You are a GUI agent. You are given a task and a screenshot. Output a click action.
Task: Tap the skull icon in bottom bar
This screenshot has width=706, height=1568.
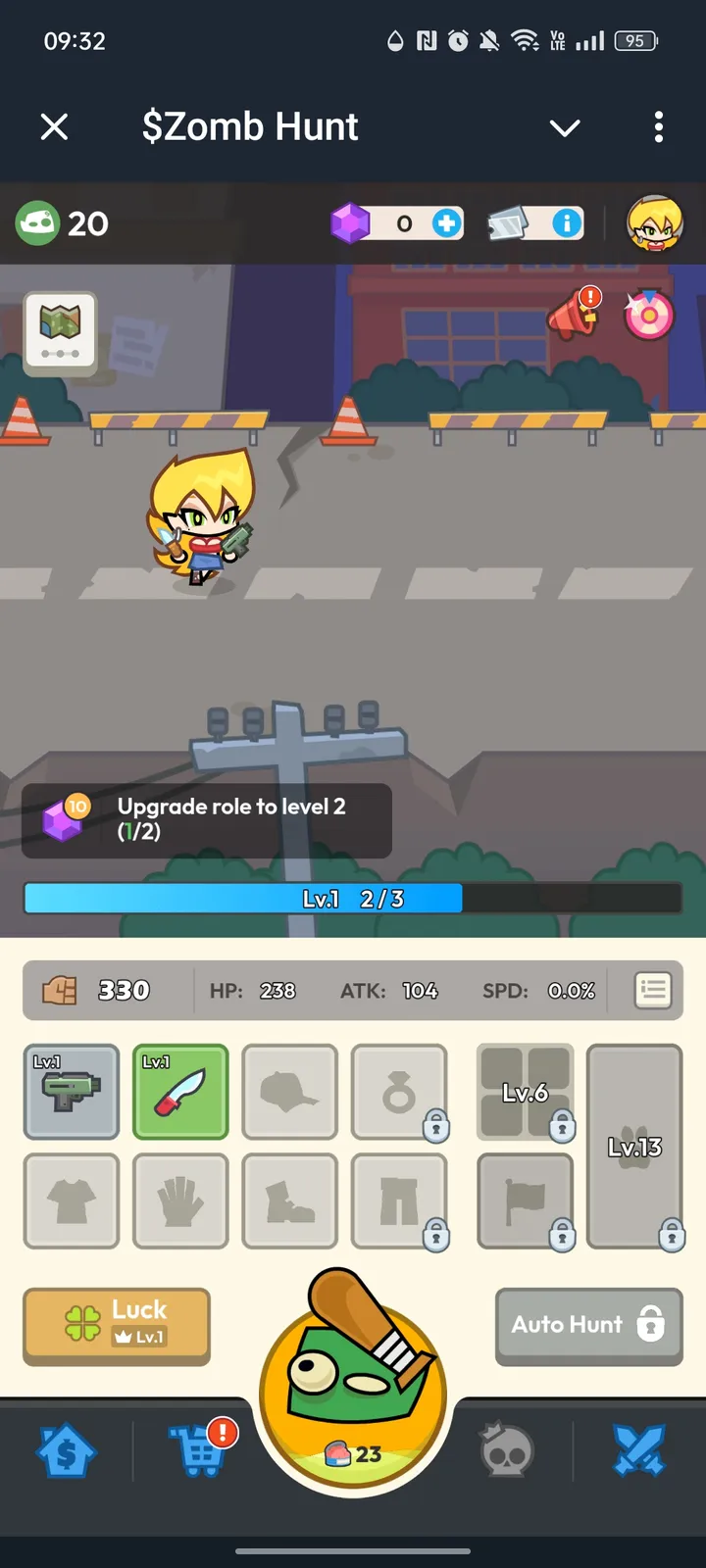[507, 1452]
